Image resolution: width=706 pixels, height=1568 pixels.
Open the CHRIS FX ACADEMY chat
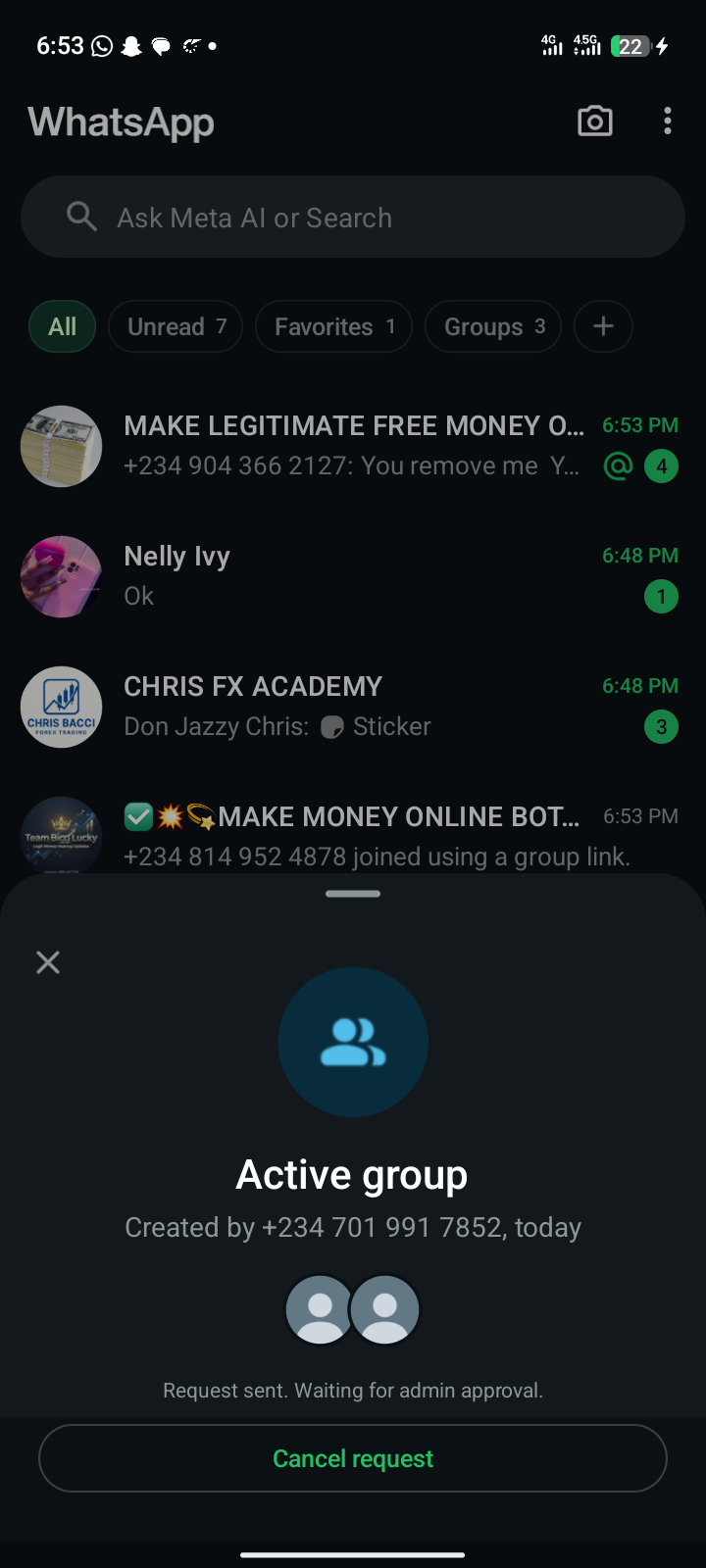(x=353, y=707)
